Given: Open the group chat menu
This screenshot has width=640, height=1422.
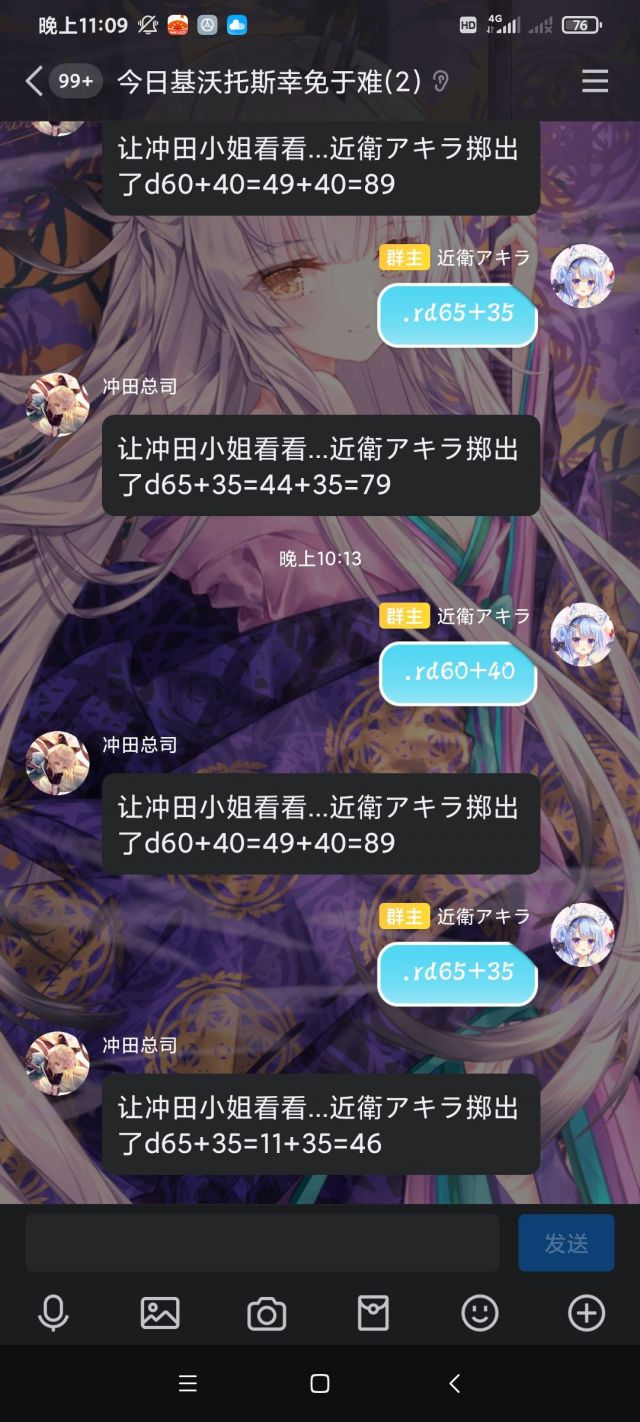Looking at the screenshot, I should coord(595,81).
